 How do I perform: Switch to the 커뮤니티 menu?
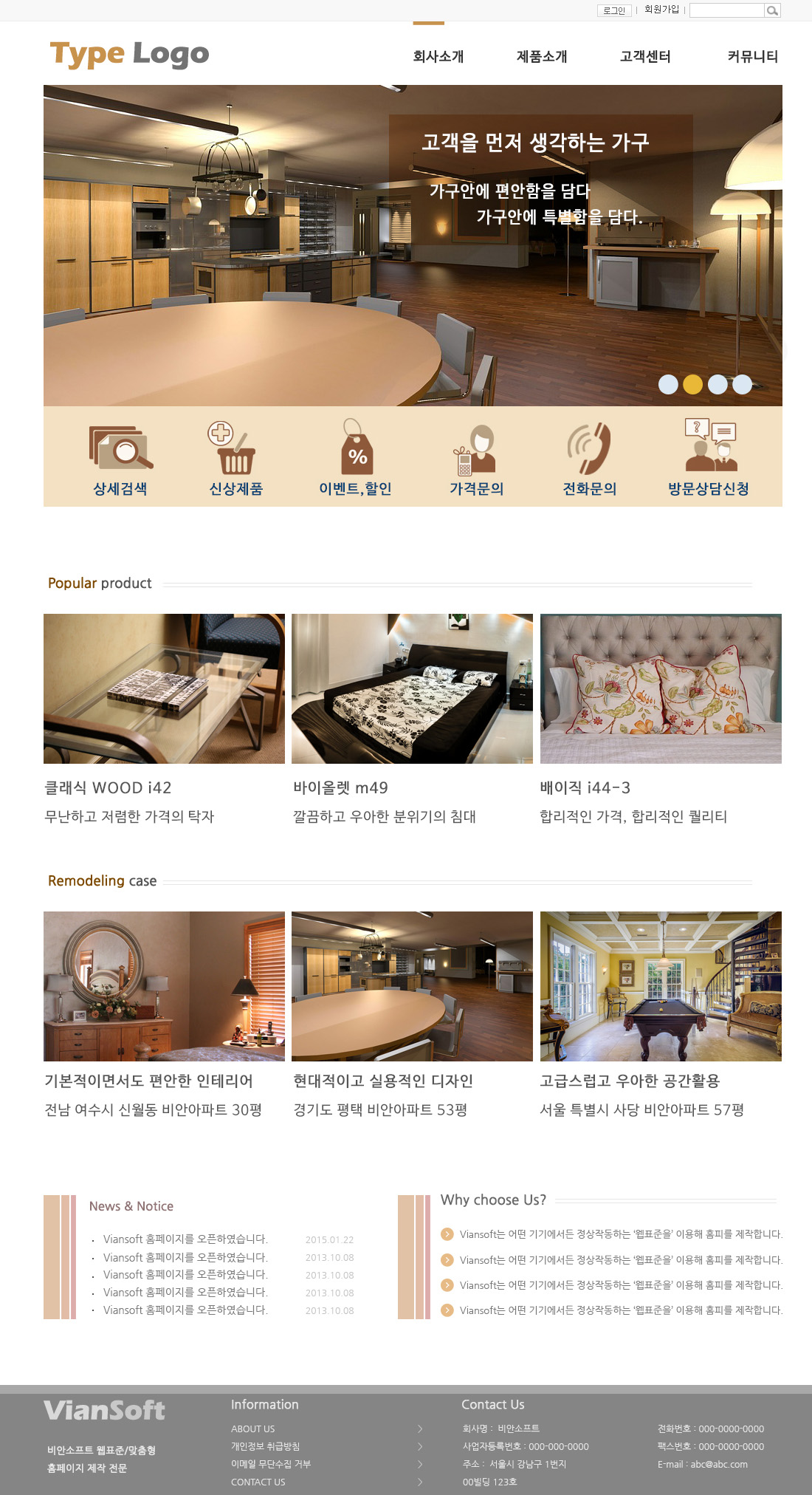(752, 56)
